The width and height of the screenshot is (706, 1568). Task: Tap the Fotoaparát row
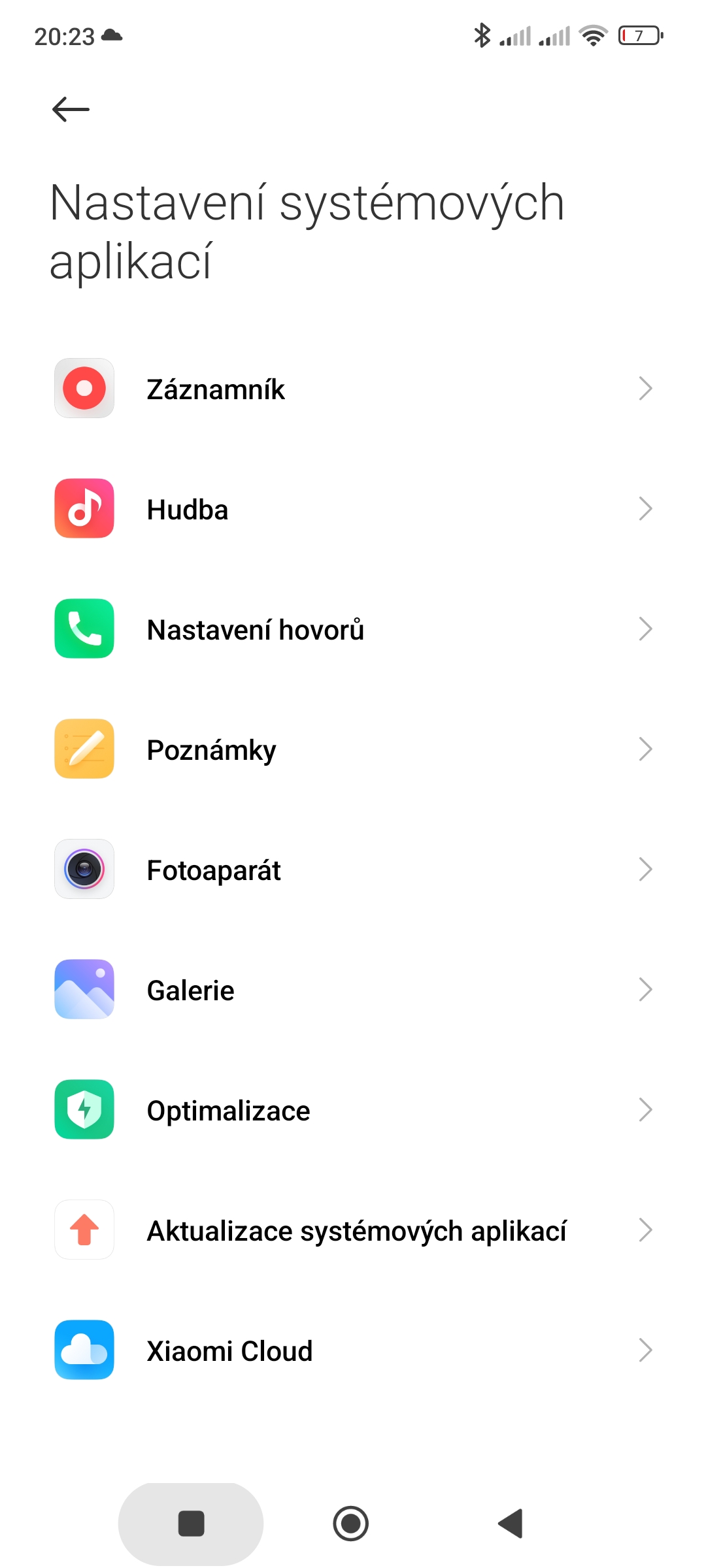coord(353,870)
